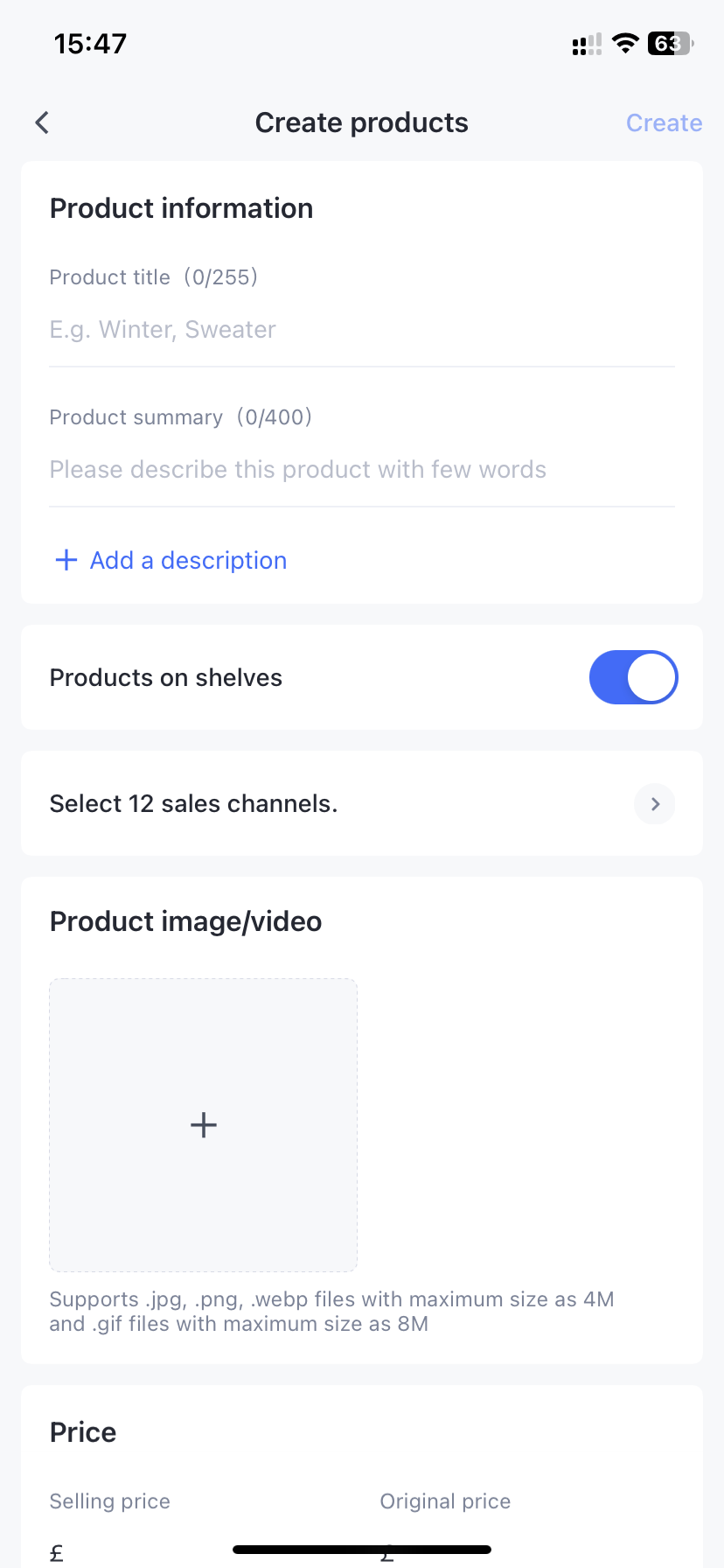This screenshot has height=1568, width=724.
Task: Focus the Product title field
Action: coord(361,330)
